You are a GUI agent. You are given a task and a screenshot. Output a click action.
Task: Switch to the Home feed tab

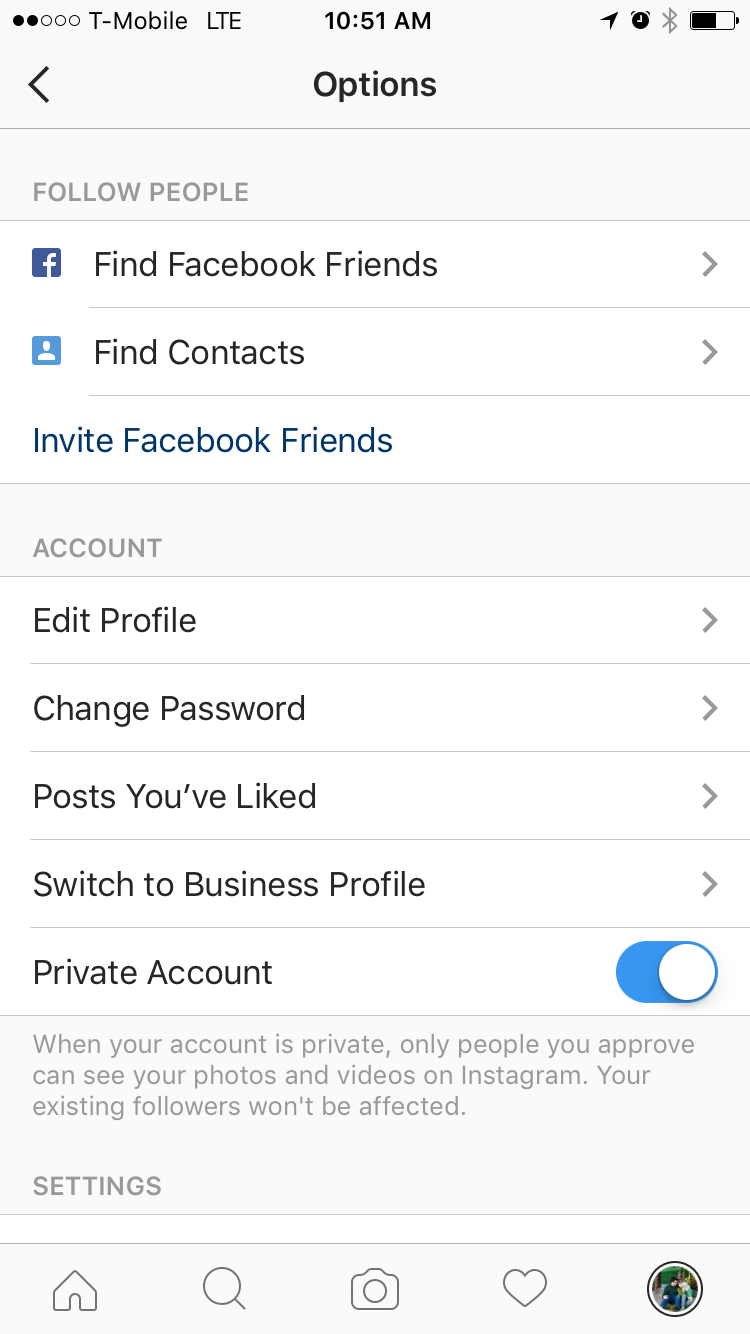(75, 1289)
